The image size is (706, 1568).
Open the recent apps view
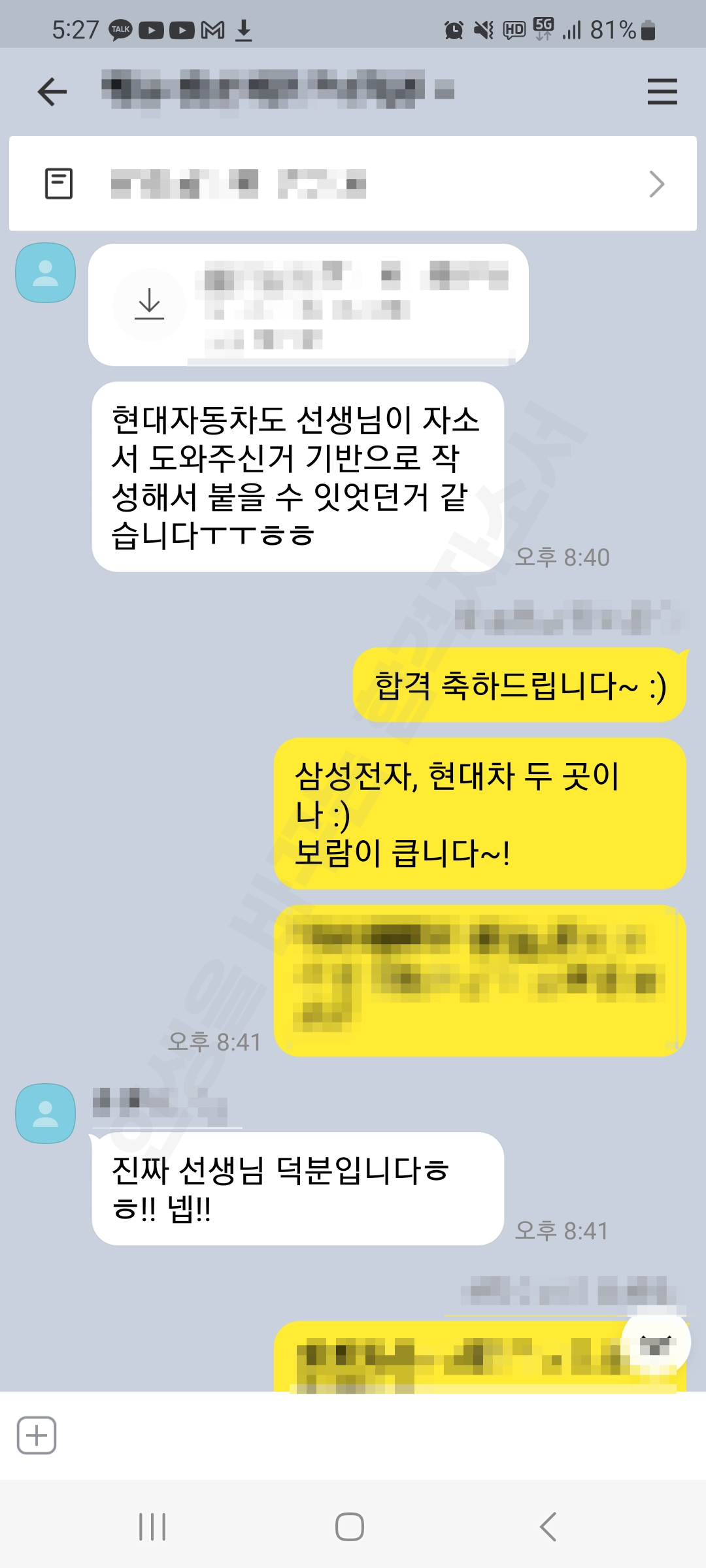click(152, 1527)
